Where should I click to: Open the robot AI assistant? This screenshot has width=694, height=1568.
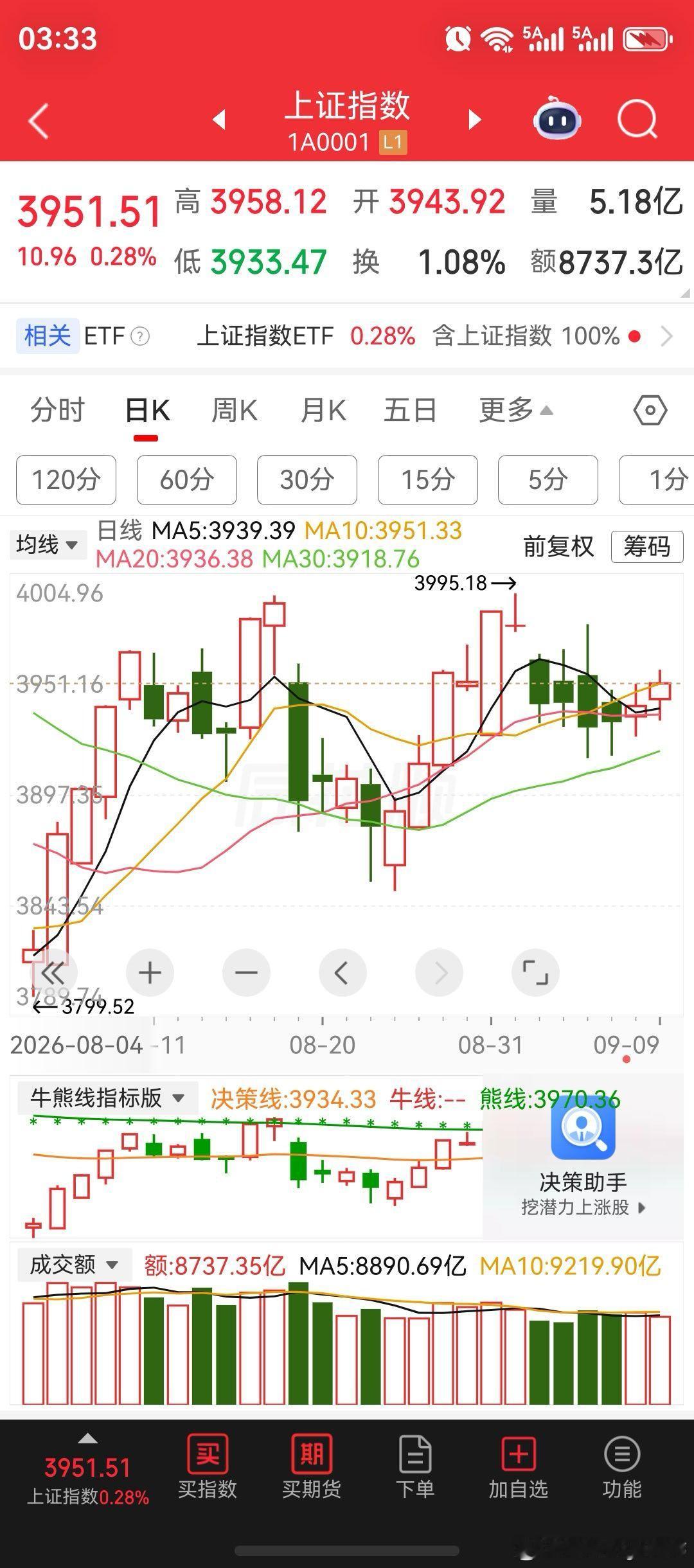557,118
